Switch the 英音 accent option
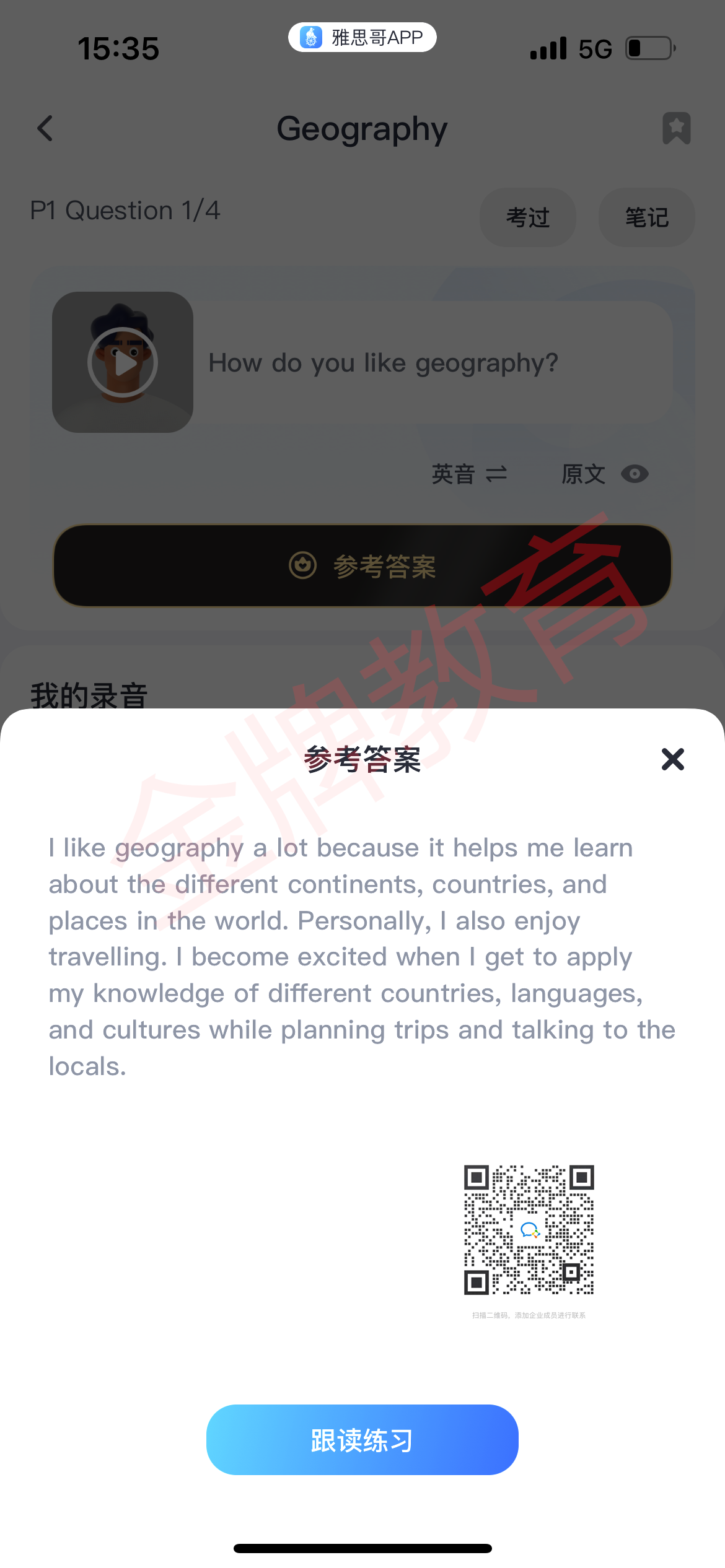 coord(469,474)
